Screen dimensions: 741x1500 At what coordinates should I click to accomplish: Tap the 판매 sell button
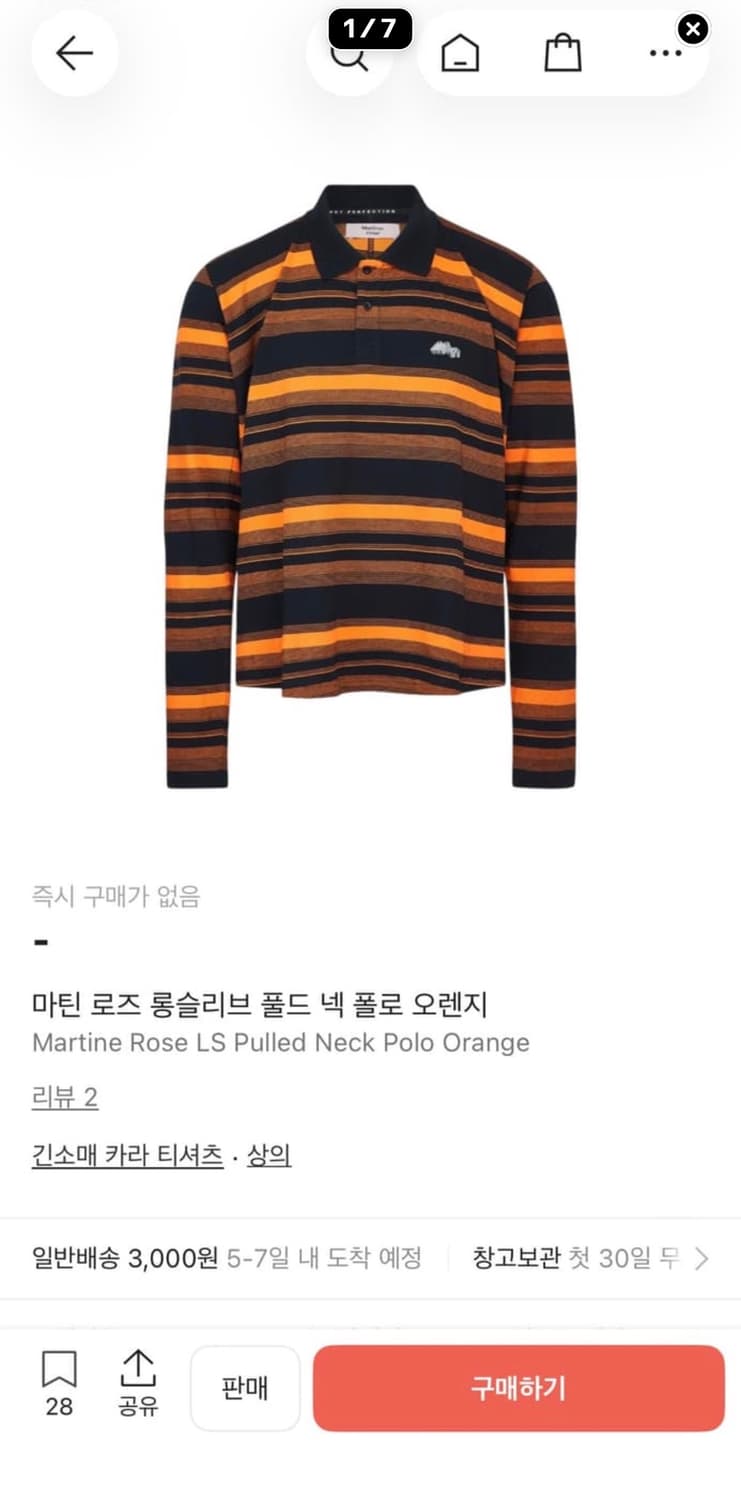(x=245, y=1388)
